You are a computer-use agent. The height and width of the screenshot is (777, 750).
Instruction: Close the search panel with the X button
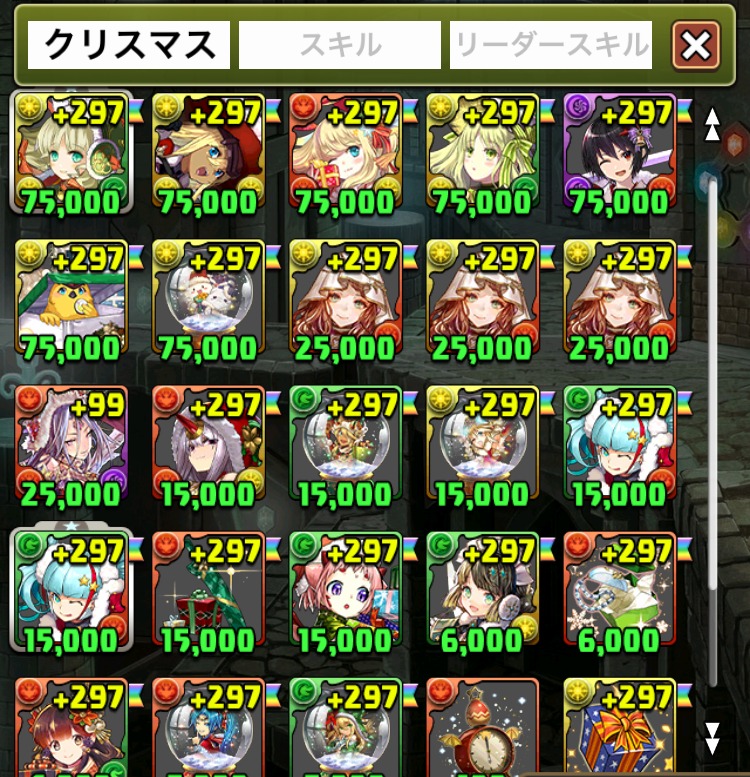(696, 45)
